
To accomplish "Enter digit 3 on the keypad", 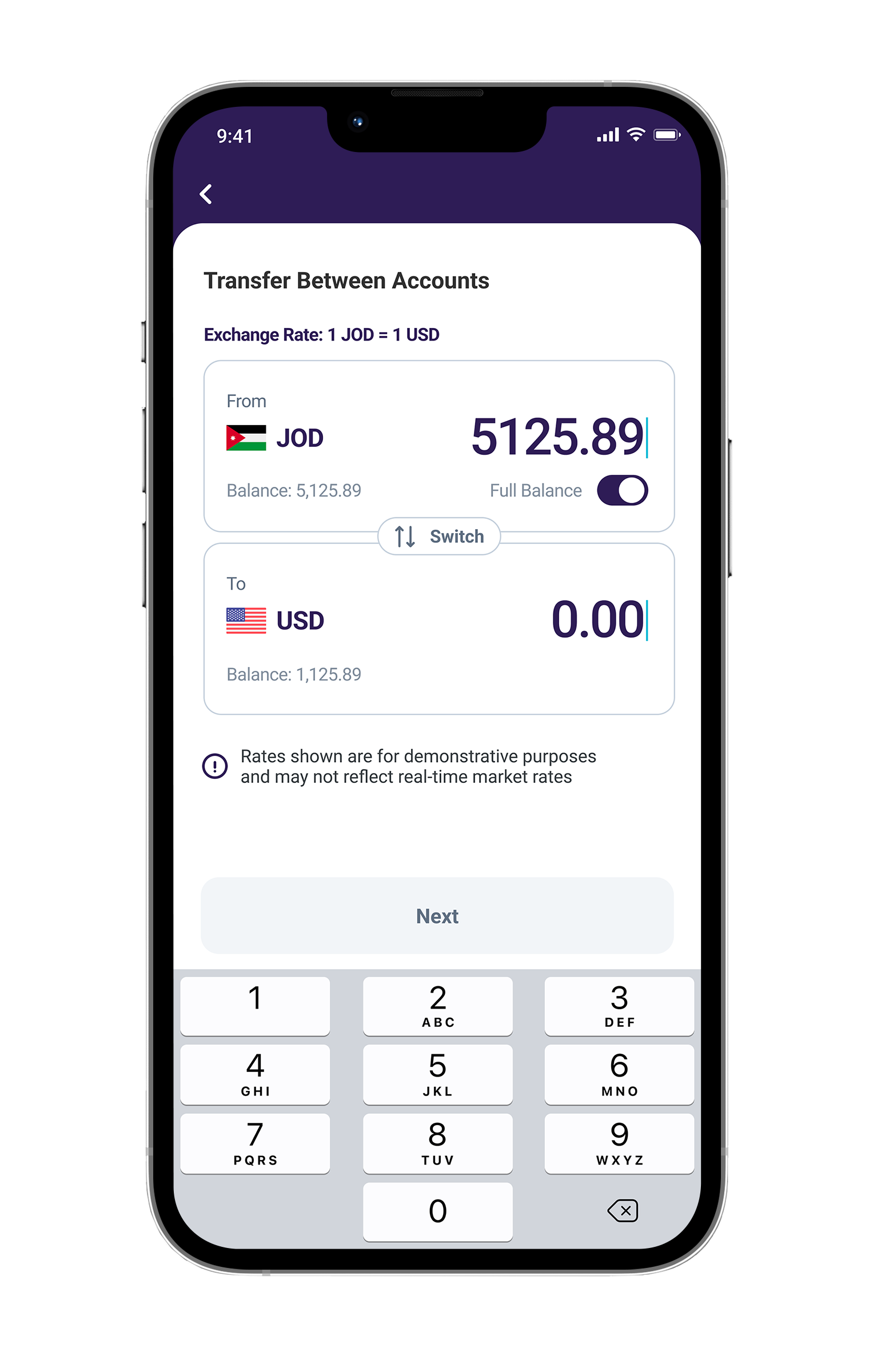I will click(x=619, y=1006).
